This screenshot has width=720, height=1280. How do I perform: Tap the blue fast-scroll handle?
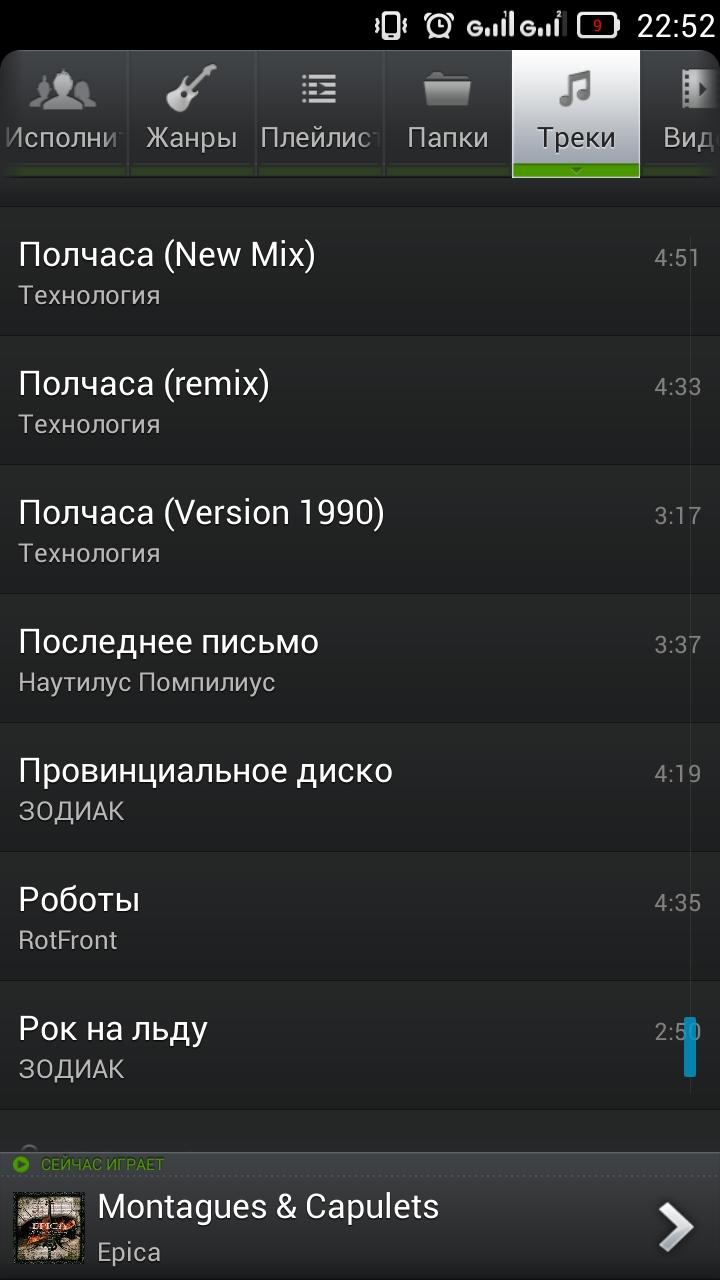click(x=690, y=1046)
